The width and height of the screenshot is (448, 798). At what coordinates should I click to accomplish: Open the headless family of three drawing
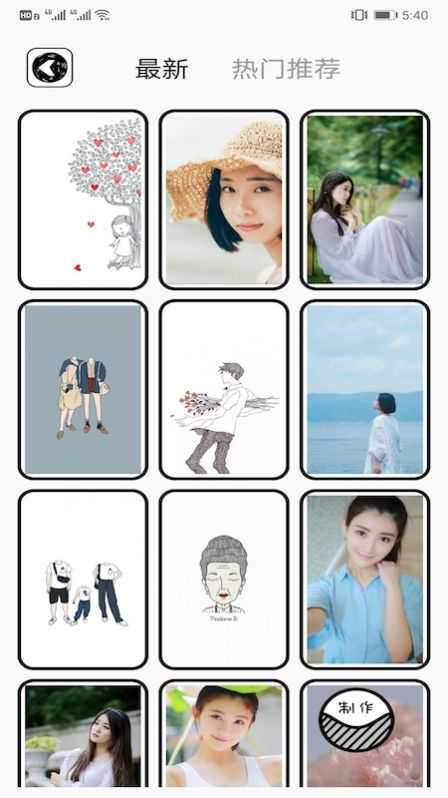[83, 579]
